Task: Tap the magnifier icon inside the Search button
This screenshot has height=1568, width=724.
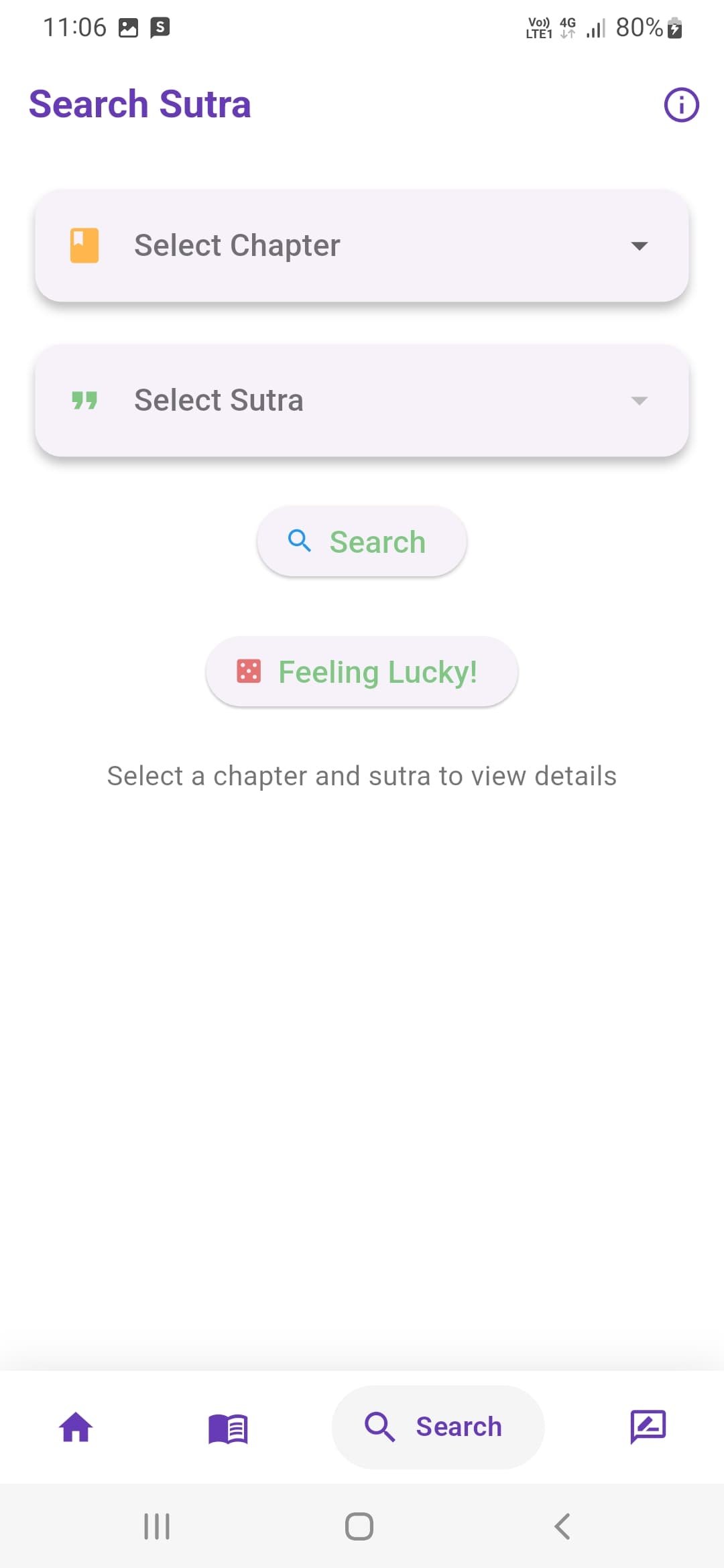Action: pyautogui.click(x=300, y=541)
